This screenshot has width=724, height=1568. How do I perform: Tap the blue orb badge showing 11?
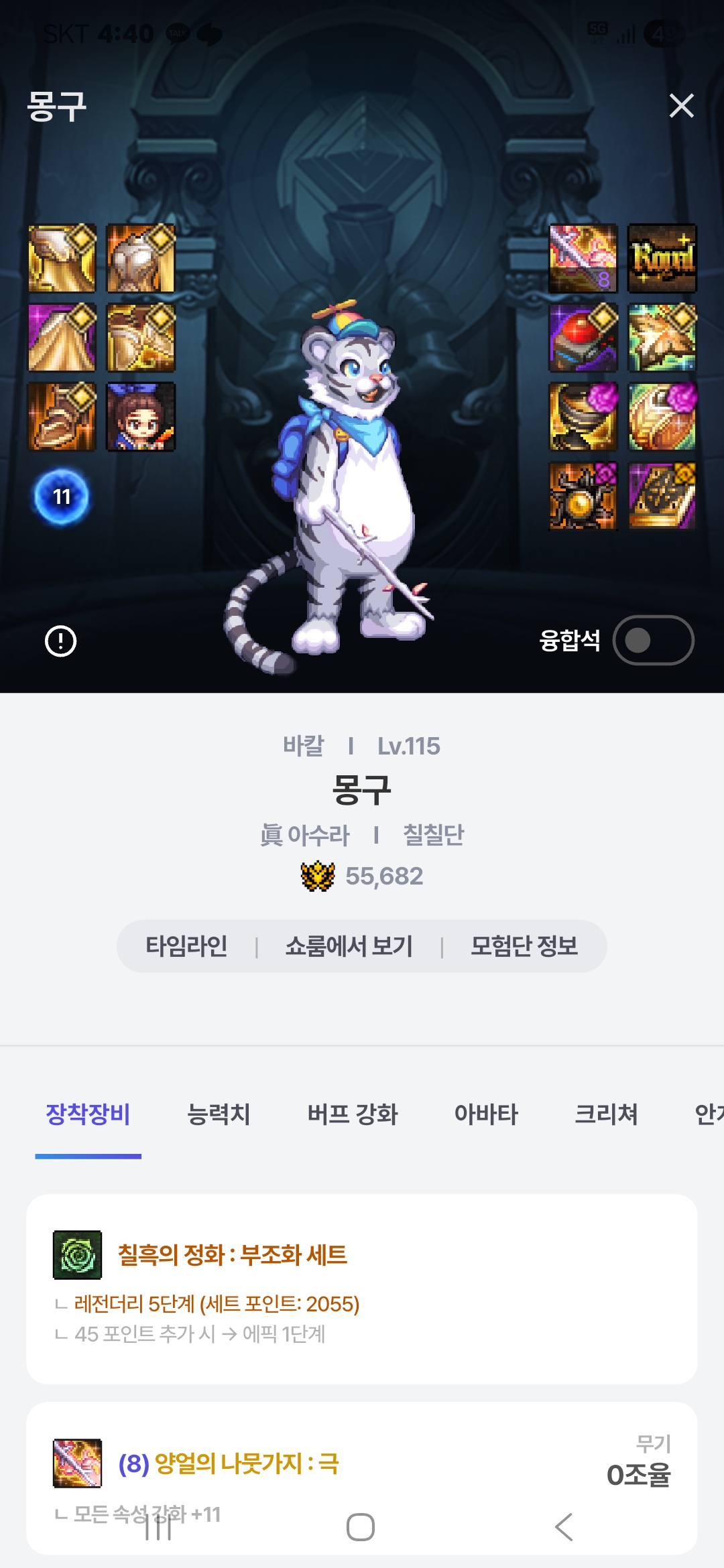(x=61, y=497)
